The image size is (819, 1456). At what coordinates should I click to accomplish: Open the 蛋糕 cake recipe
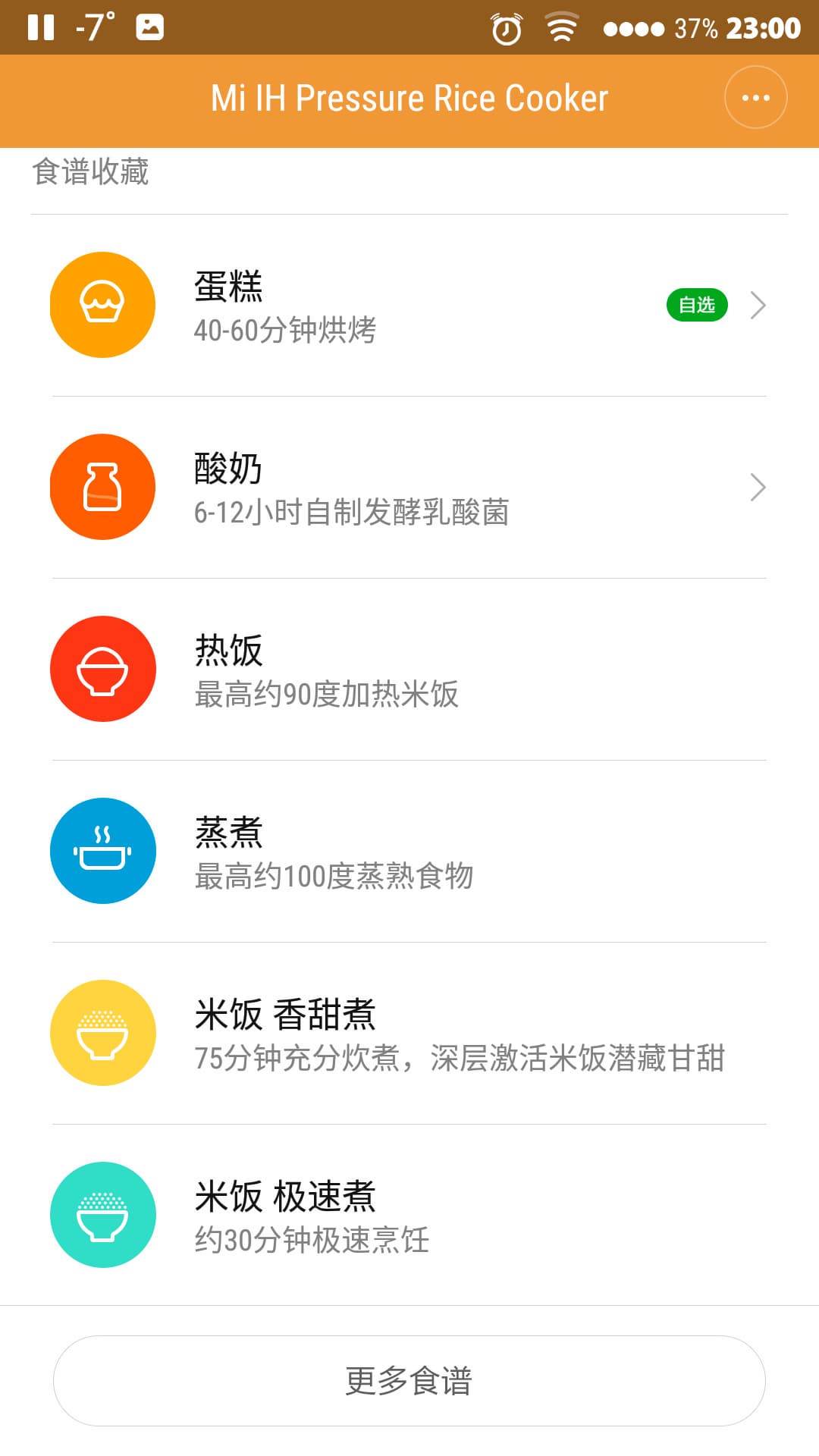tap(409, 306)
